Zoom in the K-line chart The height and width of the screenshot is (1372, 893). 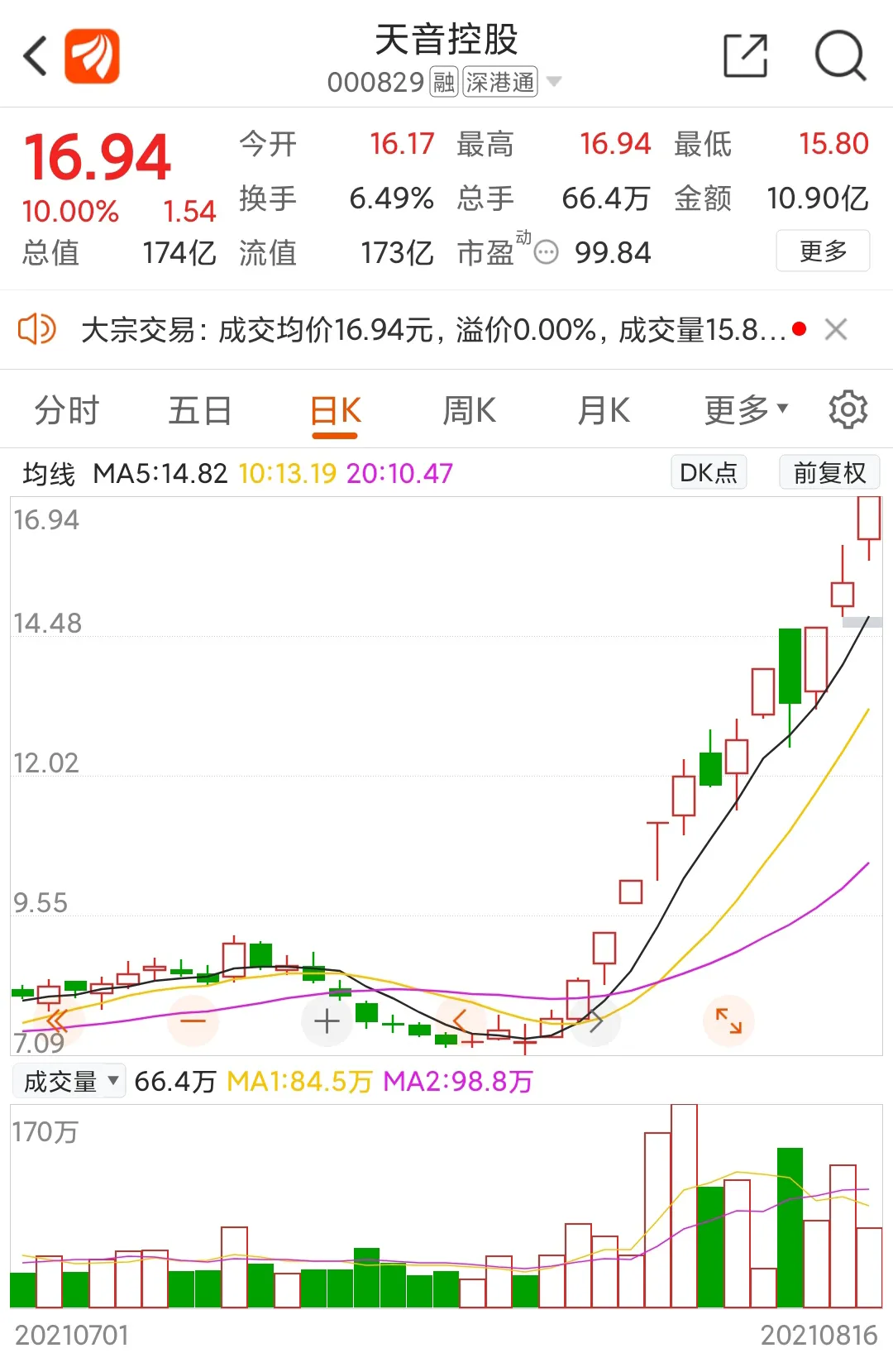327,1021
